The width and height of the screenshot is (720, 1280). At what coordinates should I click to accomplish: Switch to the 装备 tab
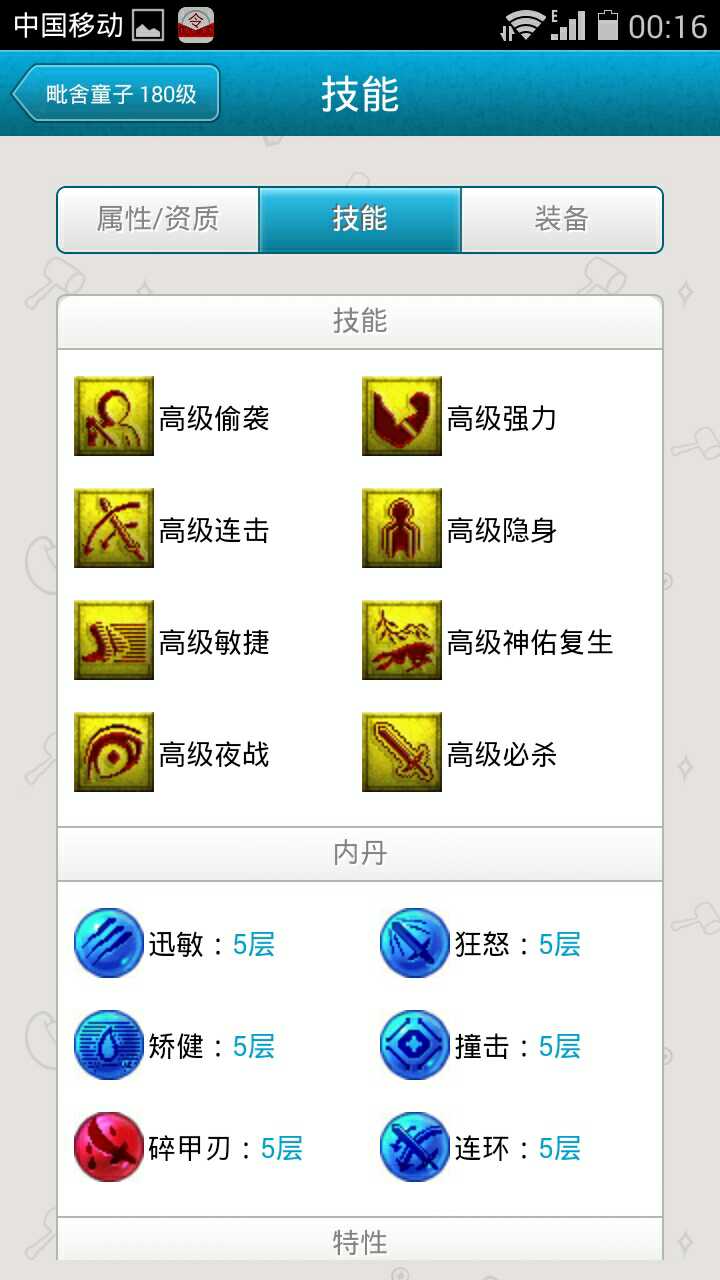[561, 219]
